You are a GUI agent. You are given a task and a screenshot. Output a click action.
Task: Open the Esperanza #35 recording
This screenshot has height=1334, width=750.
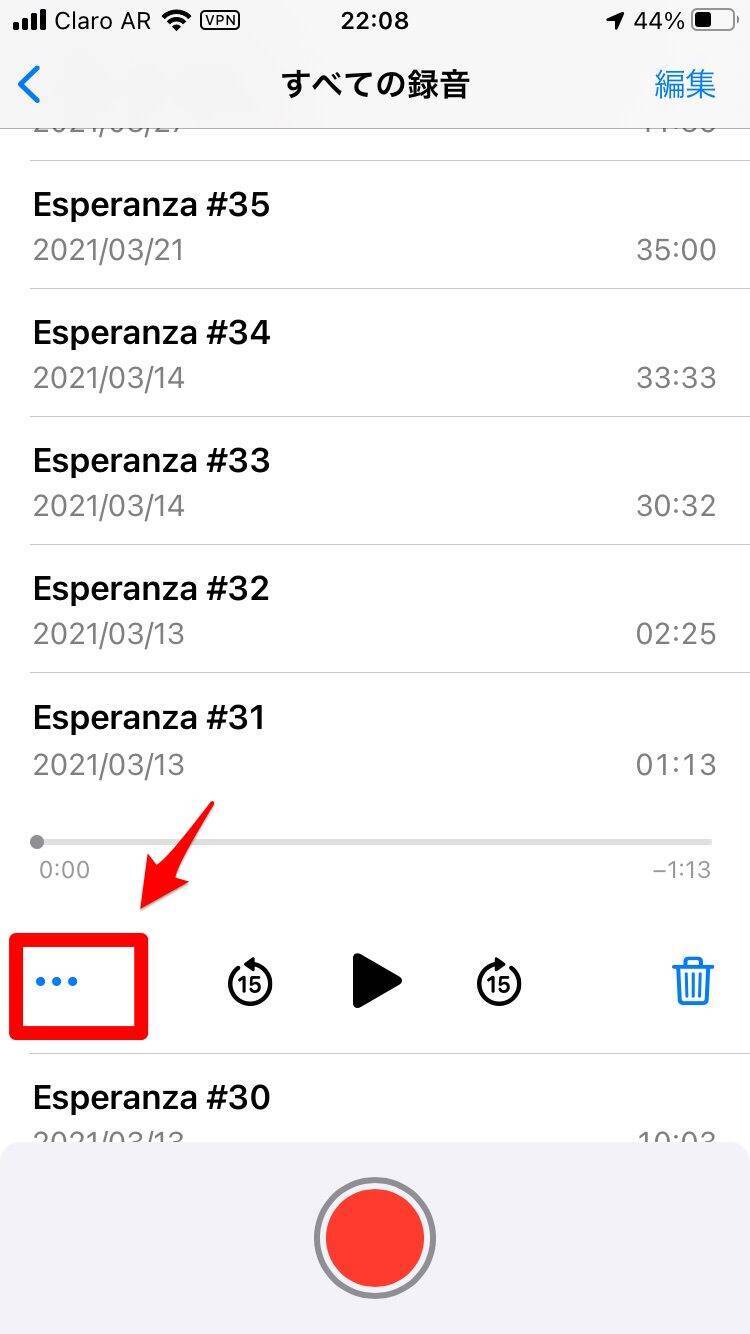point(374,225)
